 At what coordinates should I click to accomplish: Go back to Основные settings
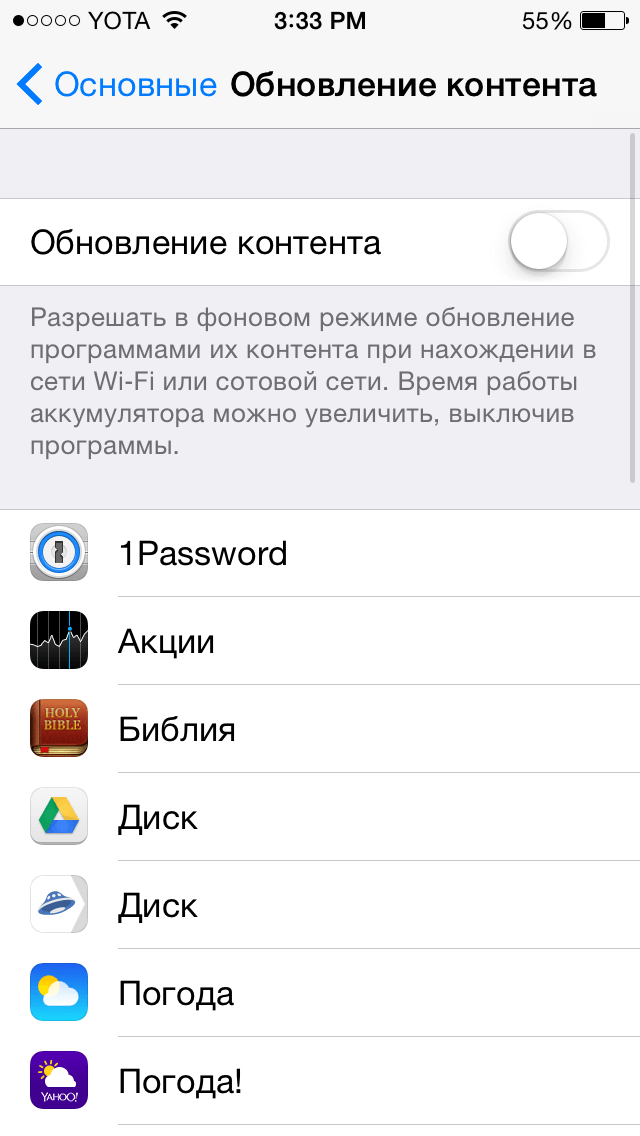coord(116,85)
